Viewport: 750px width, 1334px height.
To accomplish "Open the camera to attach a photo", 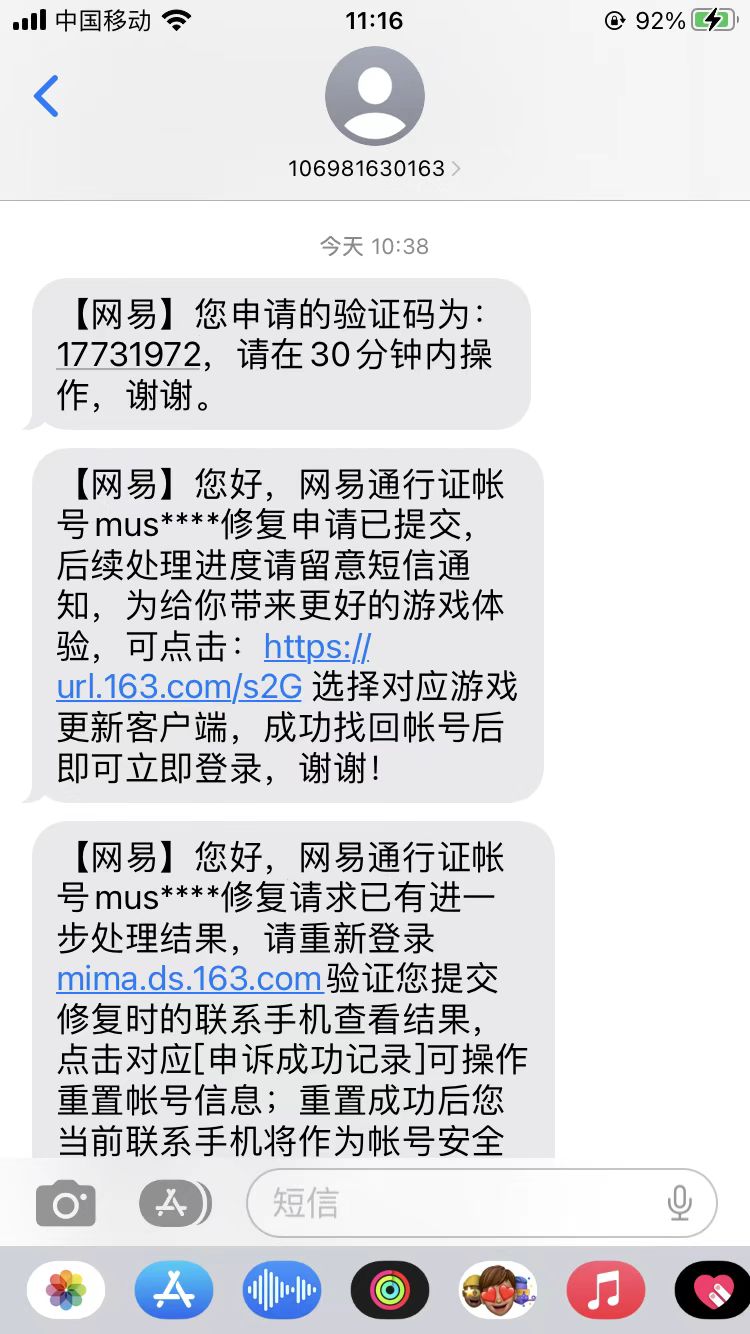I will pos(66,1203).
